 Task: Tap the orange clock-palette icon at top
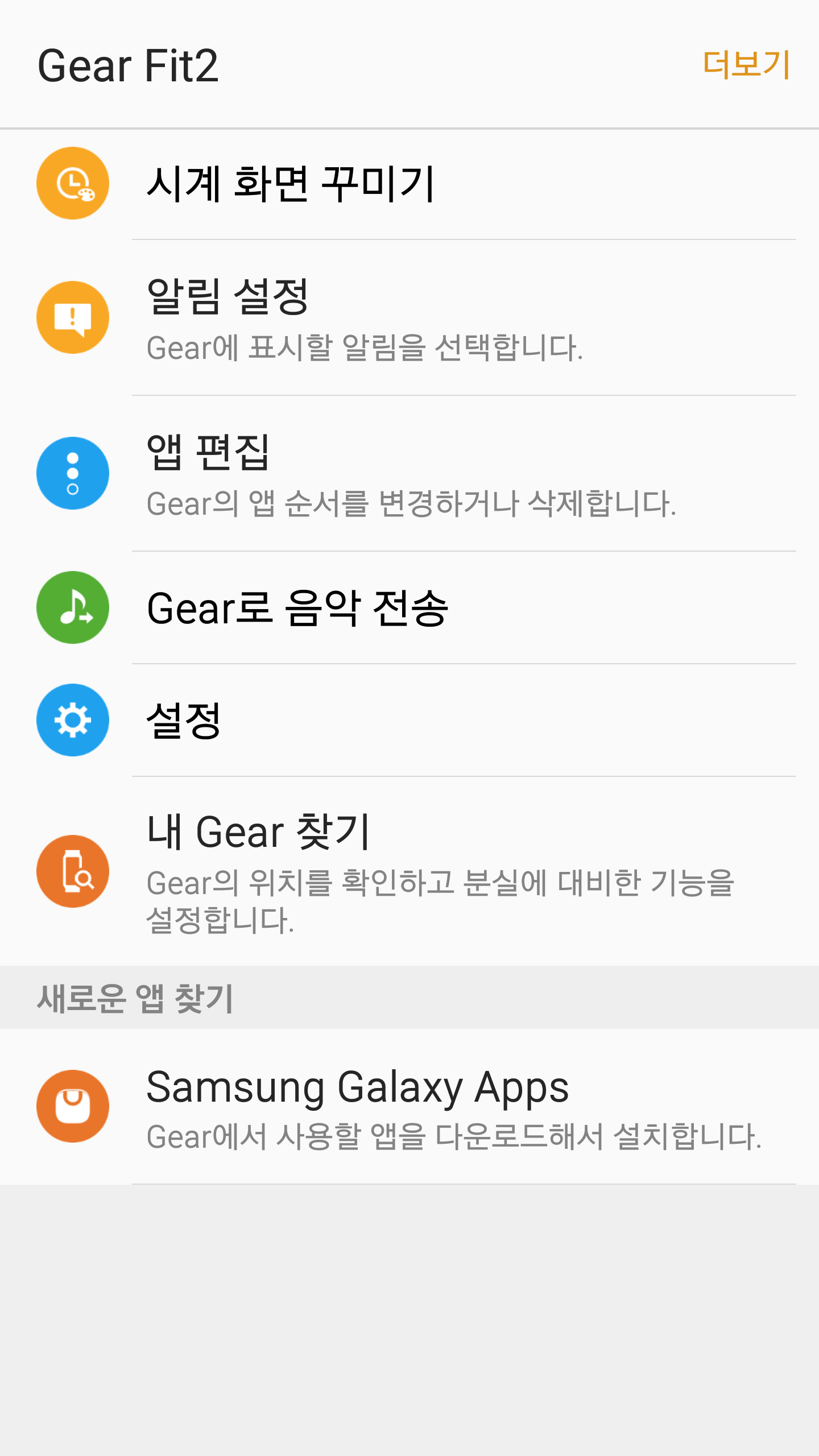(72, 183)
